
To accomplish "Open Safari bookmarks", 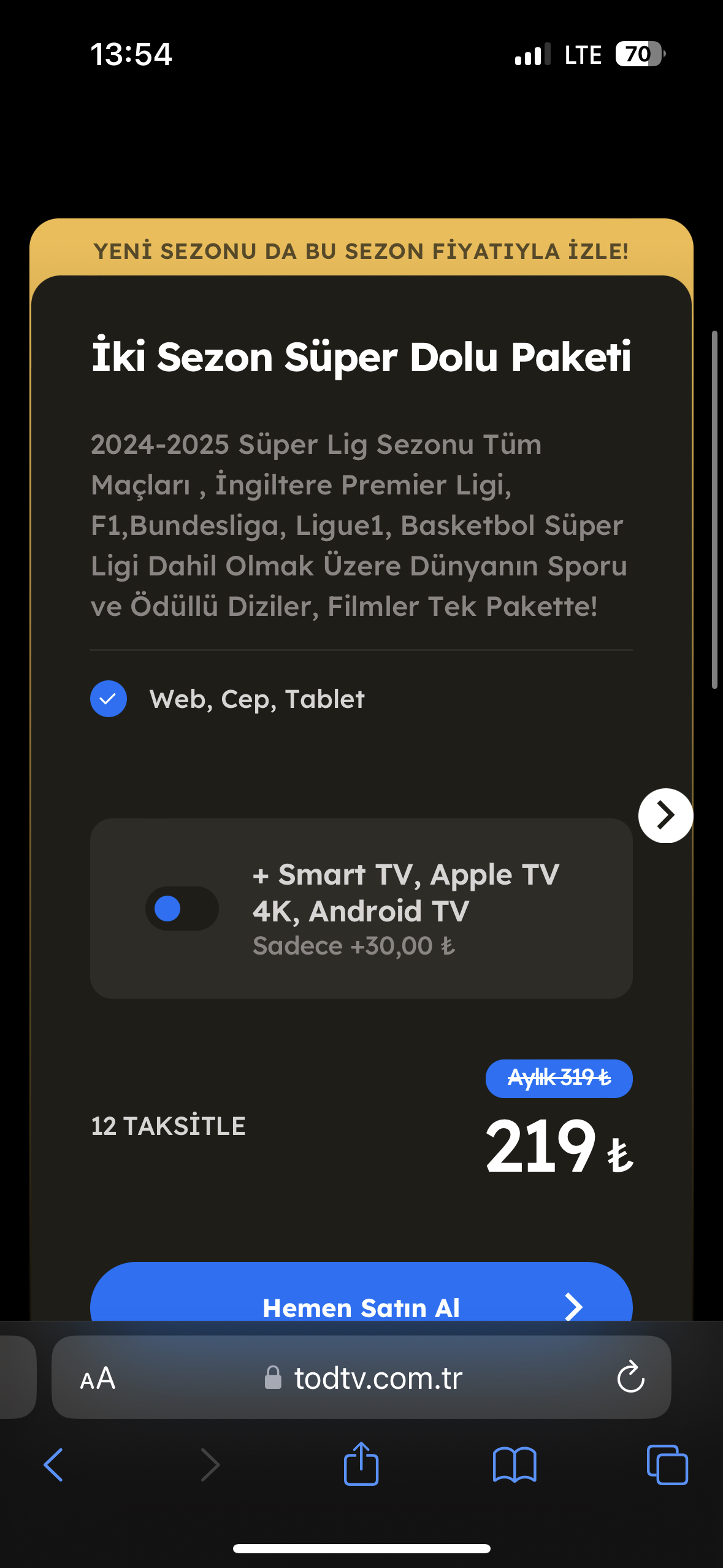I will (515, 1465).
